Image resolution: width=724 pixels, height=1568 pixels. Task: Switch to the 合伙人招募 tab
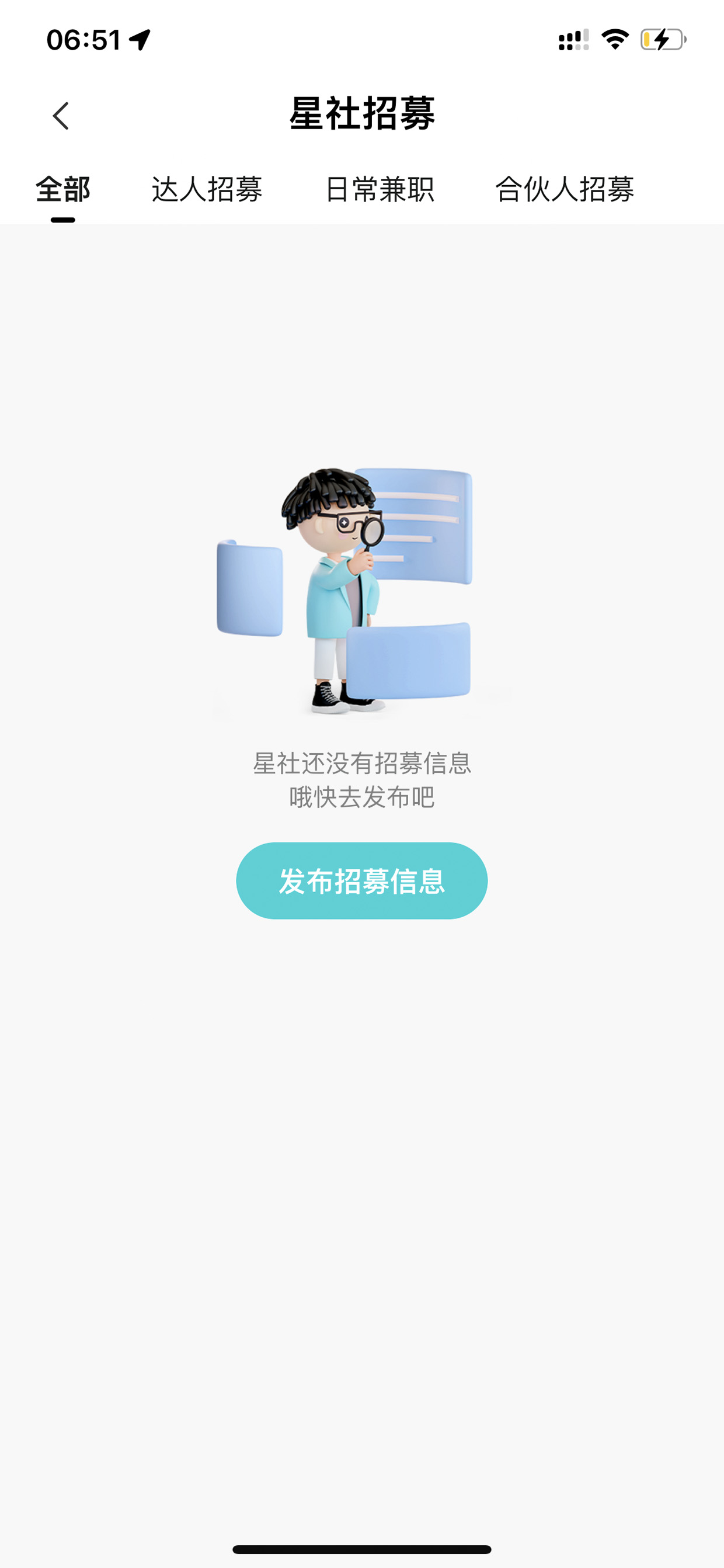pos(565,189)
